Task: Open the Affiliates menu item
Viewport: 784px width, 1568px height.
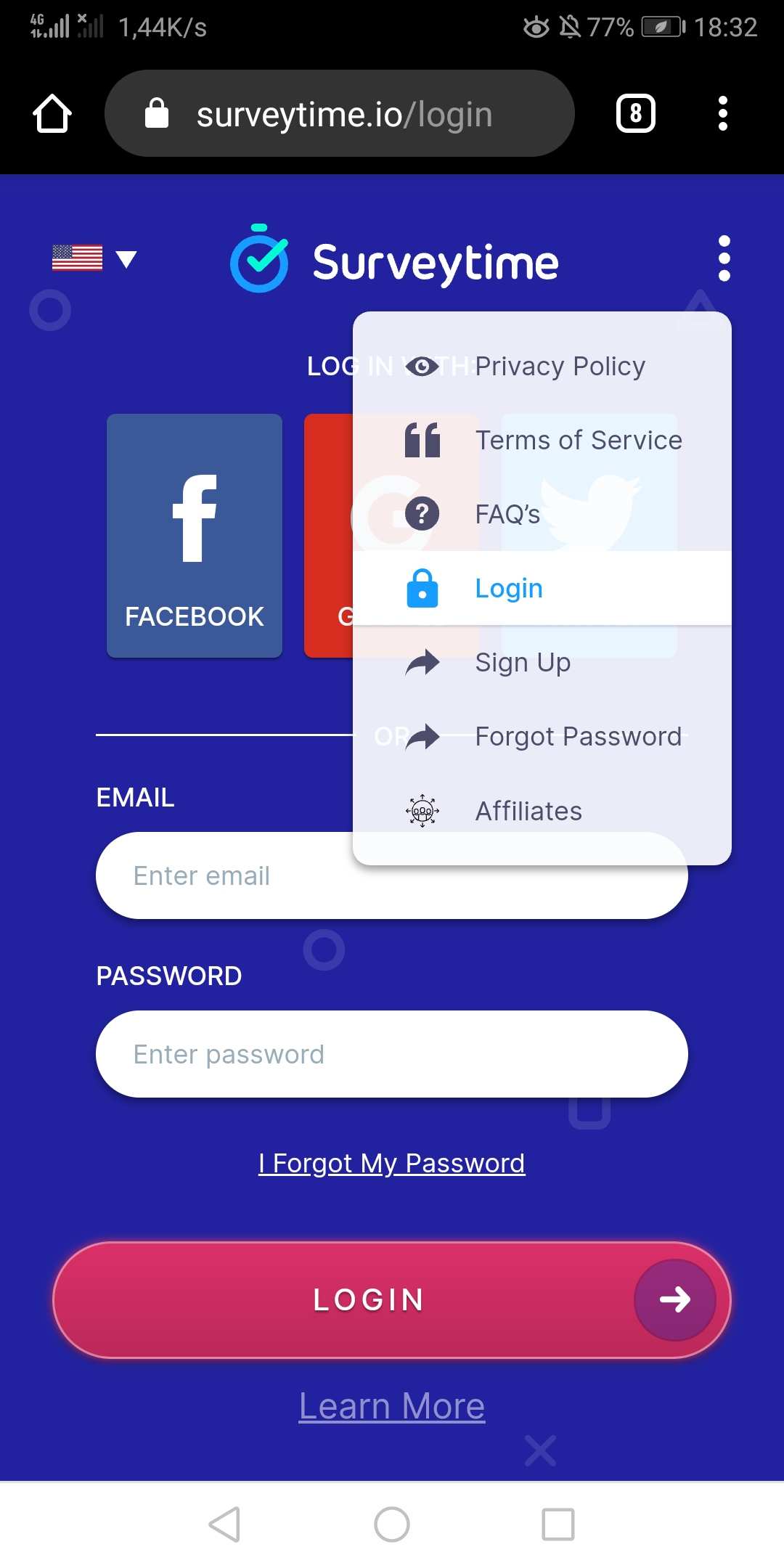Action: coord(542,811)
